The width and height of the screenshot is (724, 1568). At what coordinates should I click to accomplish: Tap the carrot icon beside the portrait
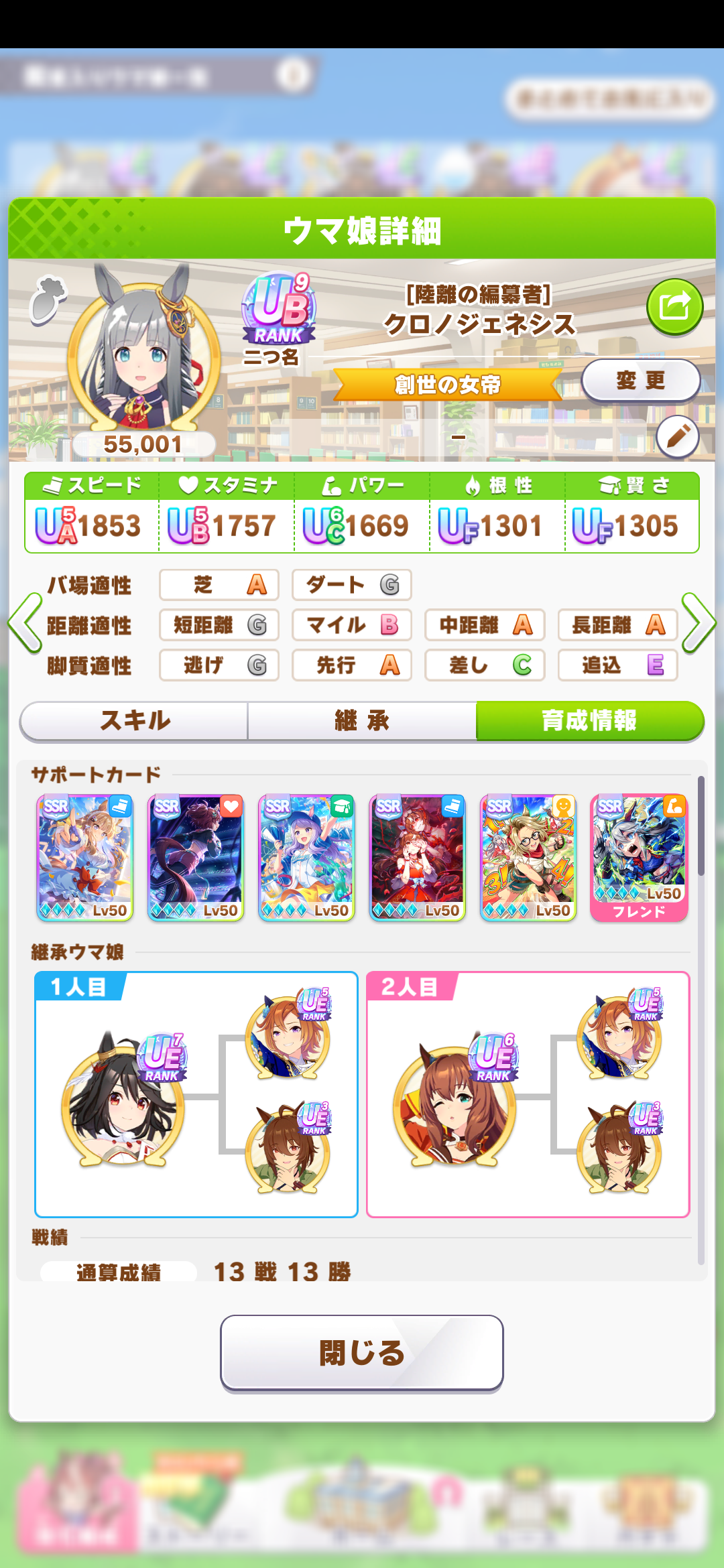[x=48, y=299]
